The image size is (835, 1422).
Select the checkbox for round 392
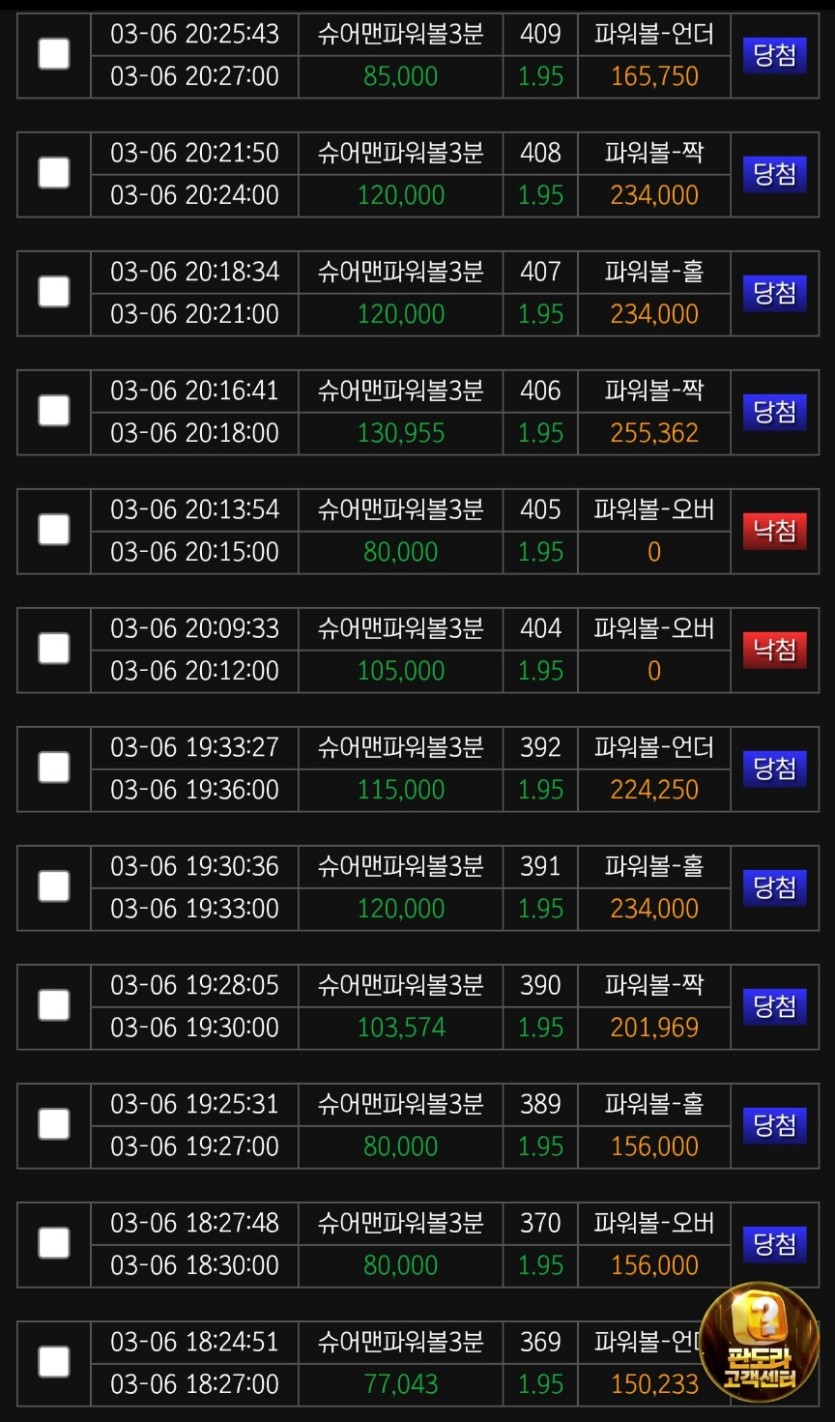point(54,768)
